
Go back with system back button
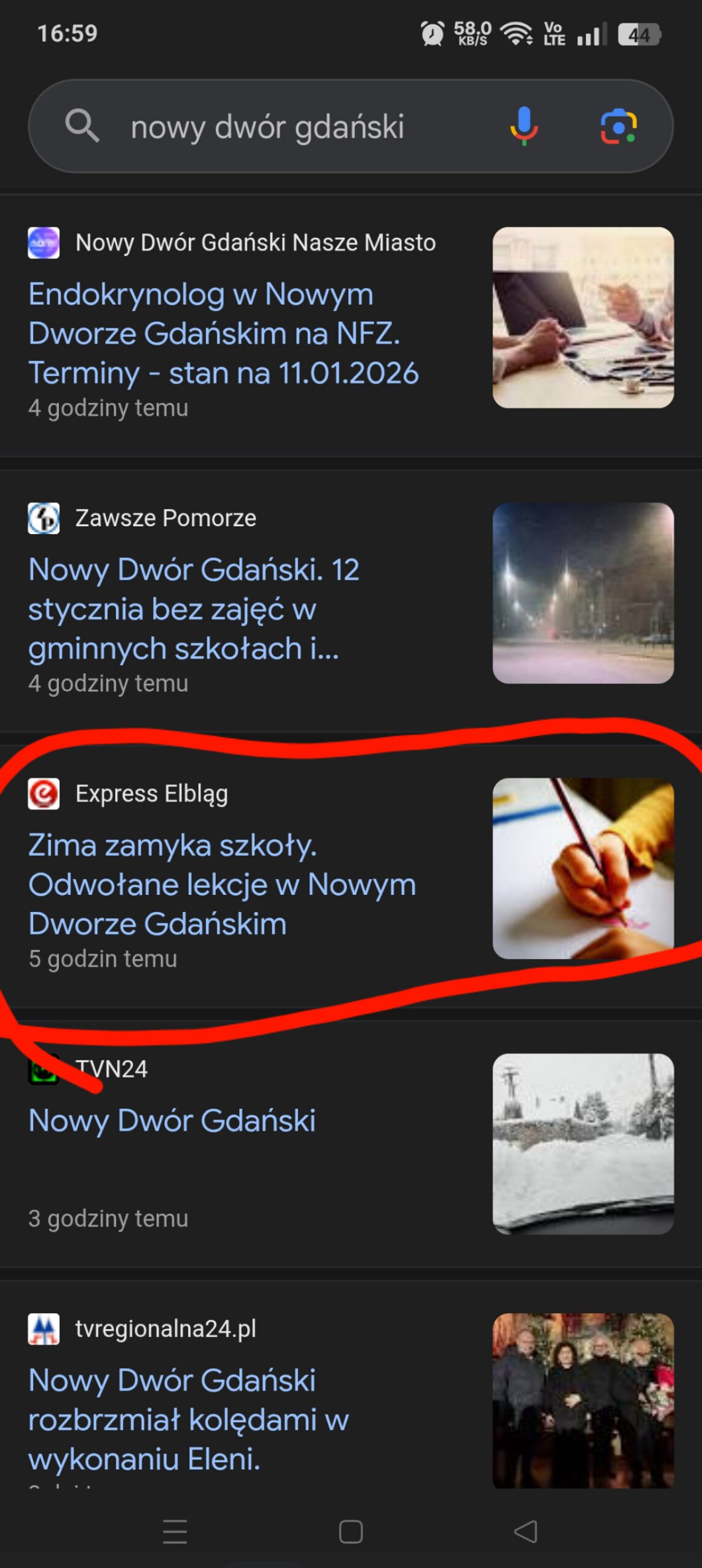coord(526,1532)
